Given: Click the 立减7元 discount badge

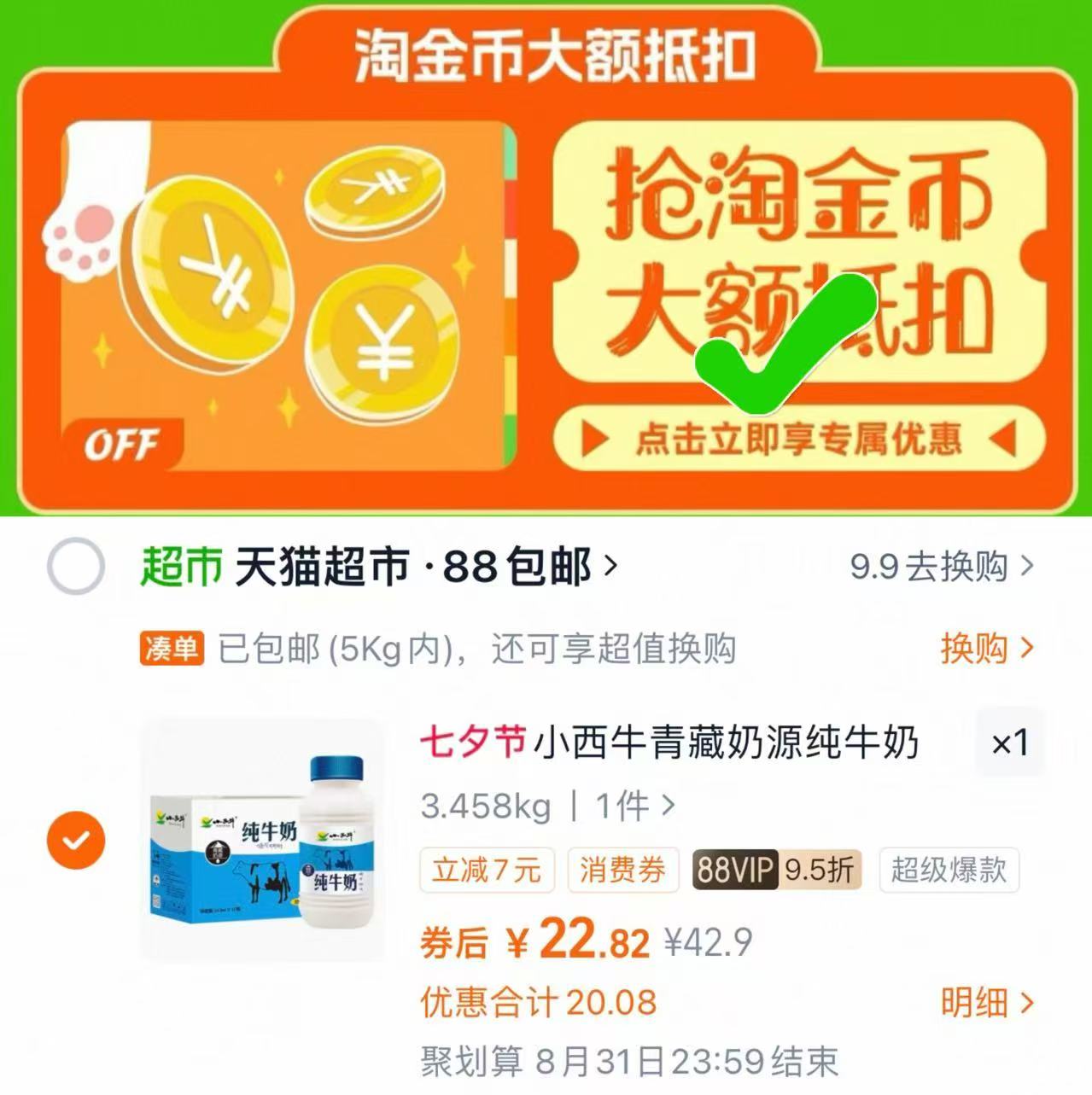Looking at the screenshot, I should (487, 870).
